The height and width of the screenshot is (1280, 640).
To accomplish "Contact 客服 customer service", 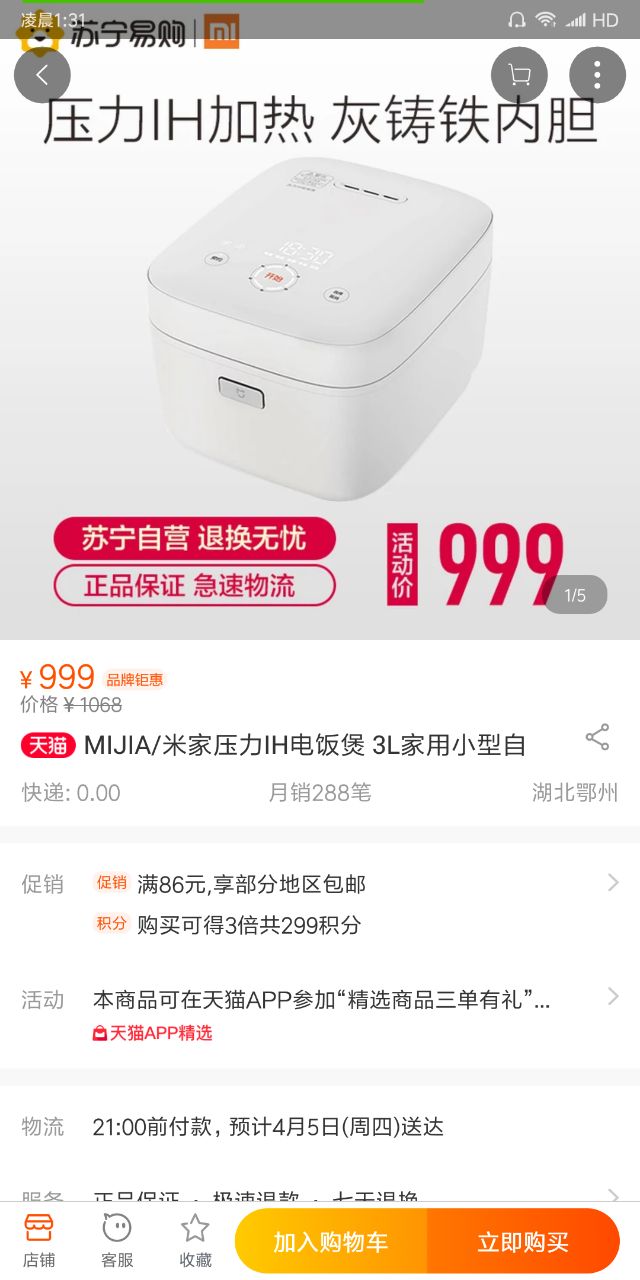I will tap(117, 1240).
